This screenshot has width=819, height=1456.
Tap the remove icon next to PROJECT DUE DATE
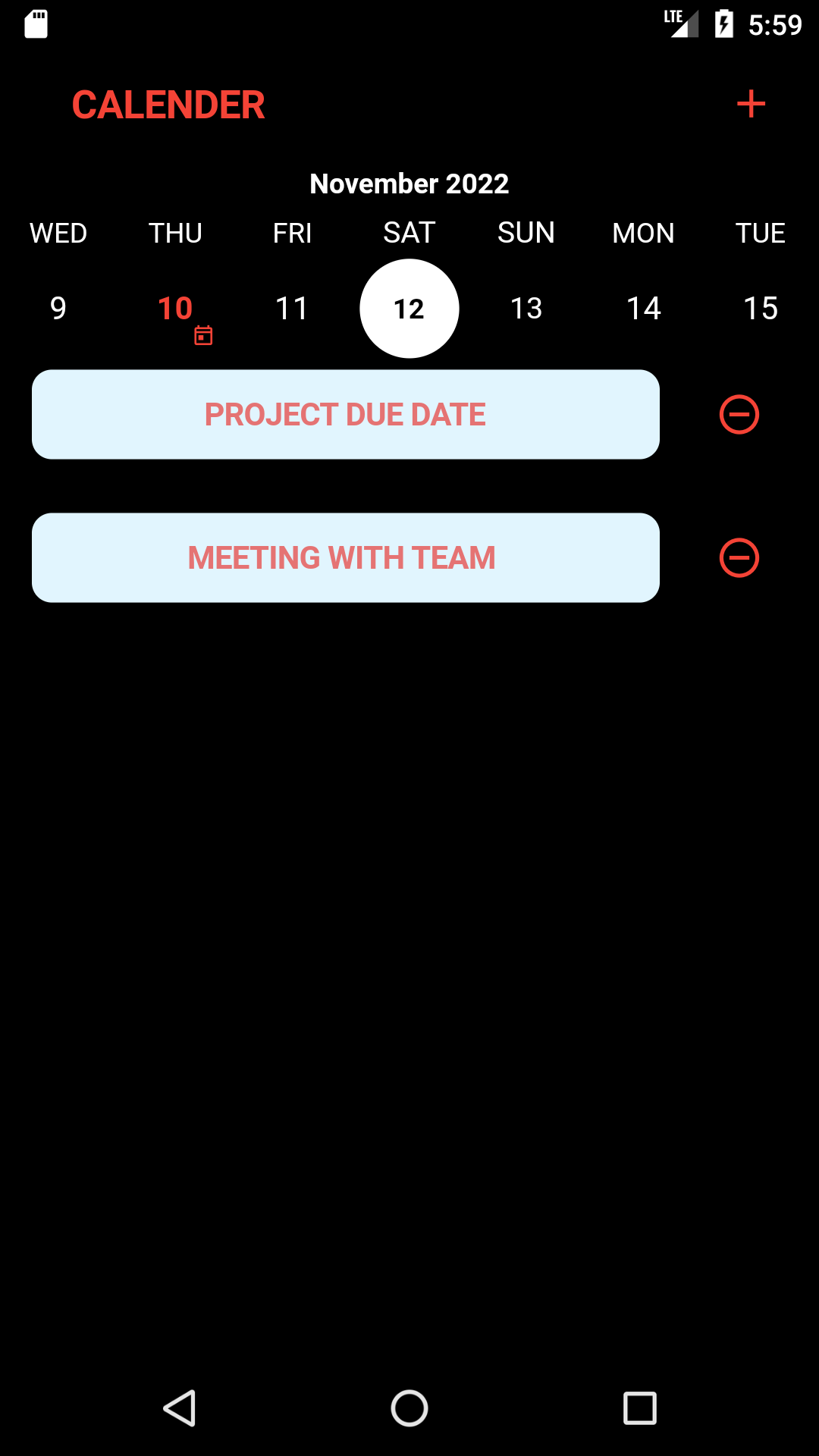[x=739, y=414]
